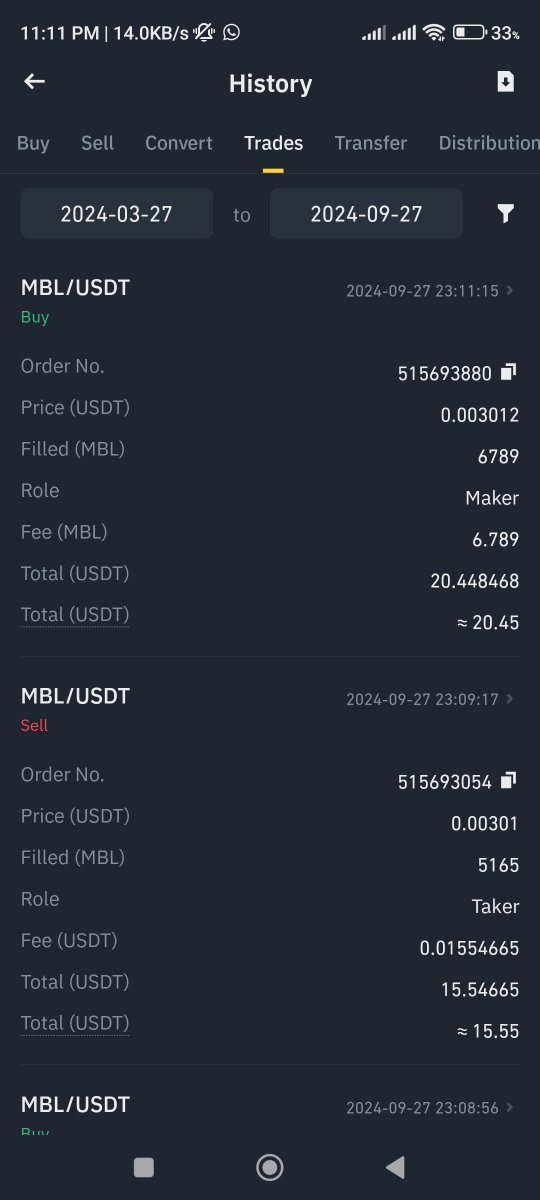Open details of the 23:11:15 buy trade
540x1200 pixels.
coord(431,291)
